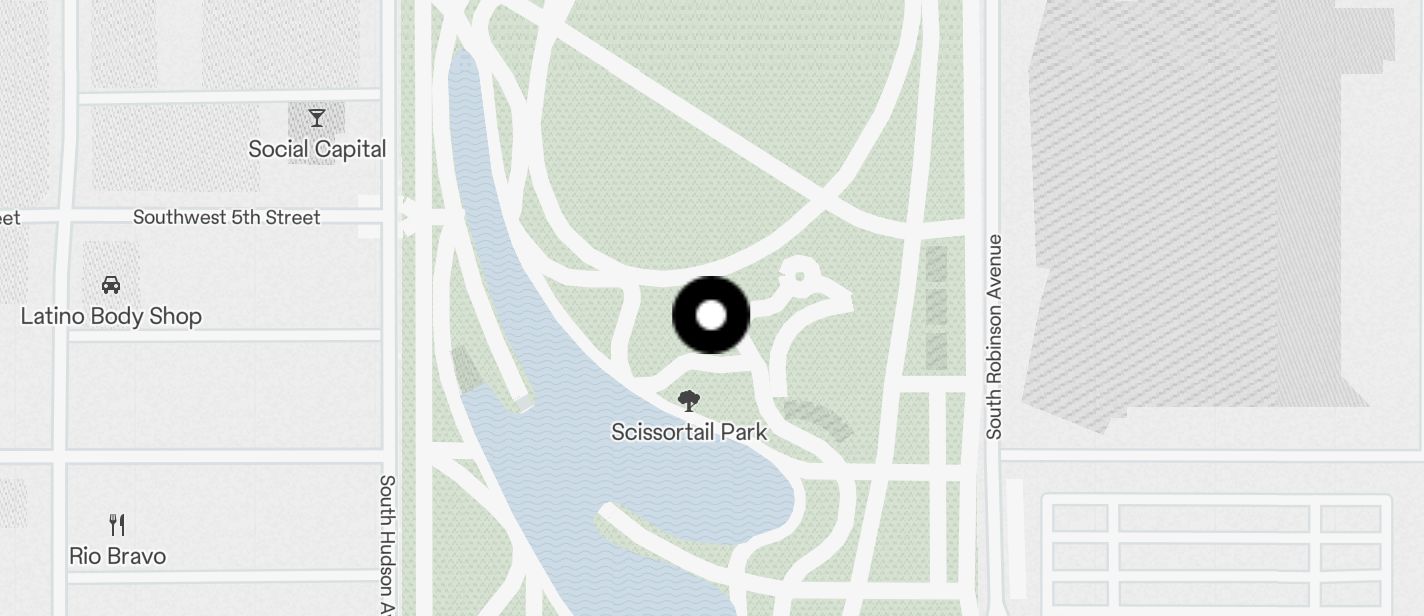Image resolution: width=1424 pixels, height=616 pixels.
Task: Open the Latino Body Shop map marker
Action: [x=111, y=286]
